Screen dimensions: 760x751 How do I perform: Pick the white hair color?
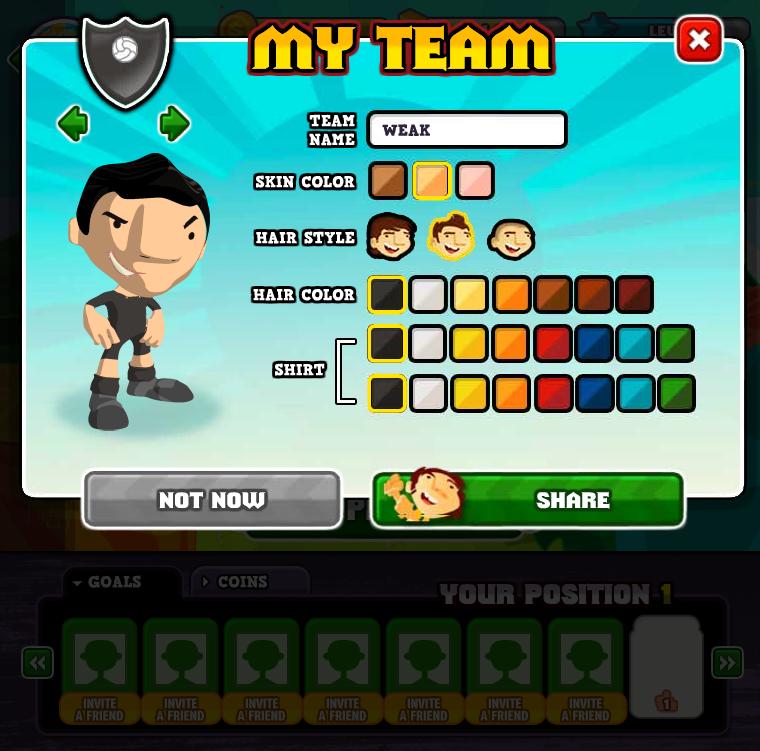click(x=428, y=295)
